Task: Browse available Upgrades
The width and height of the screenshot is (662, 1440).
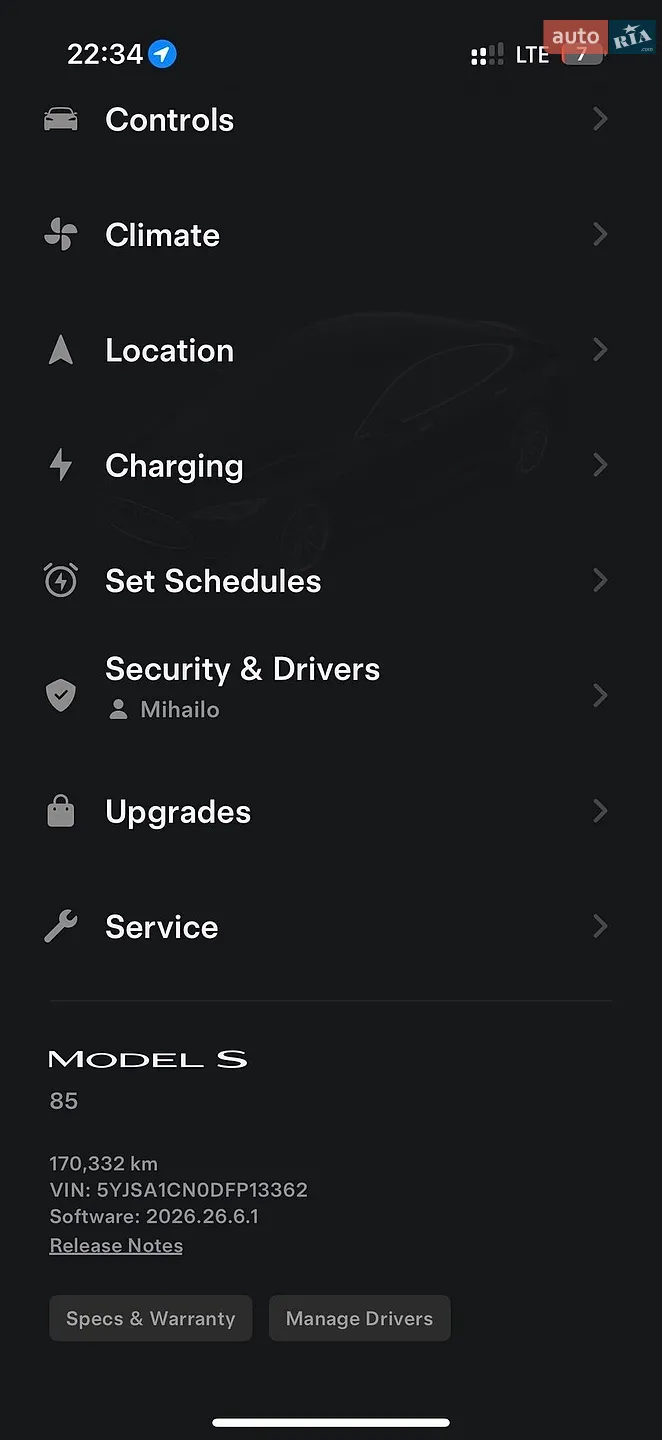Action: (x=330, y=811)
